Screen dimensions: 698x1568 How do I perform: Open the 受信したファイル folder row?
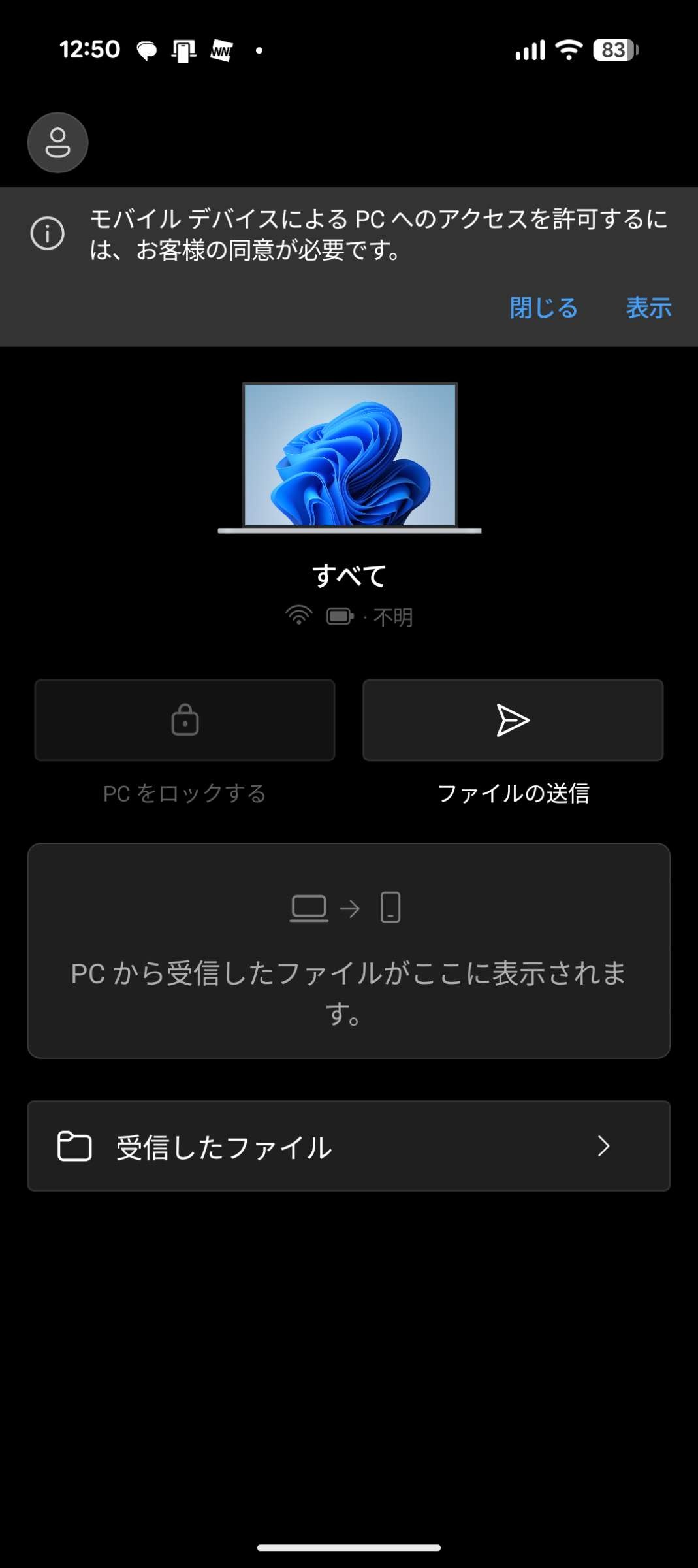pos(349,1146)
